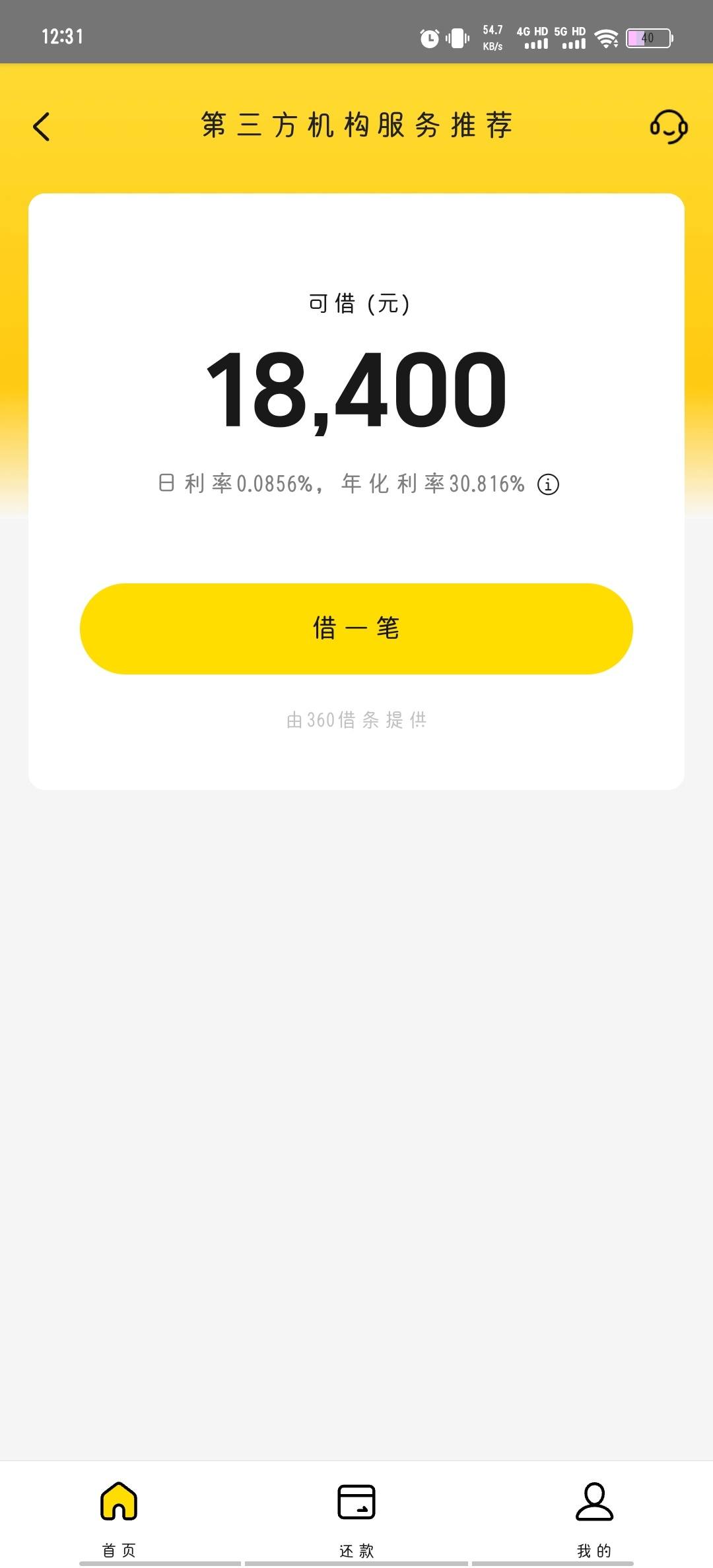This screenshot has height=1568, width=713.
Task: Open customer service headset icon
Action: tap(669, 127)
